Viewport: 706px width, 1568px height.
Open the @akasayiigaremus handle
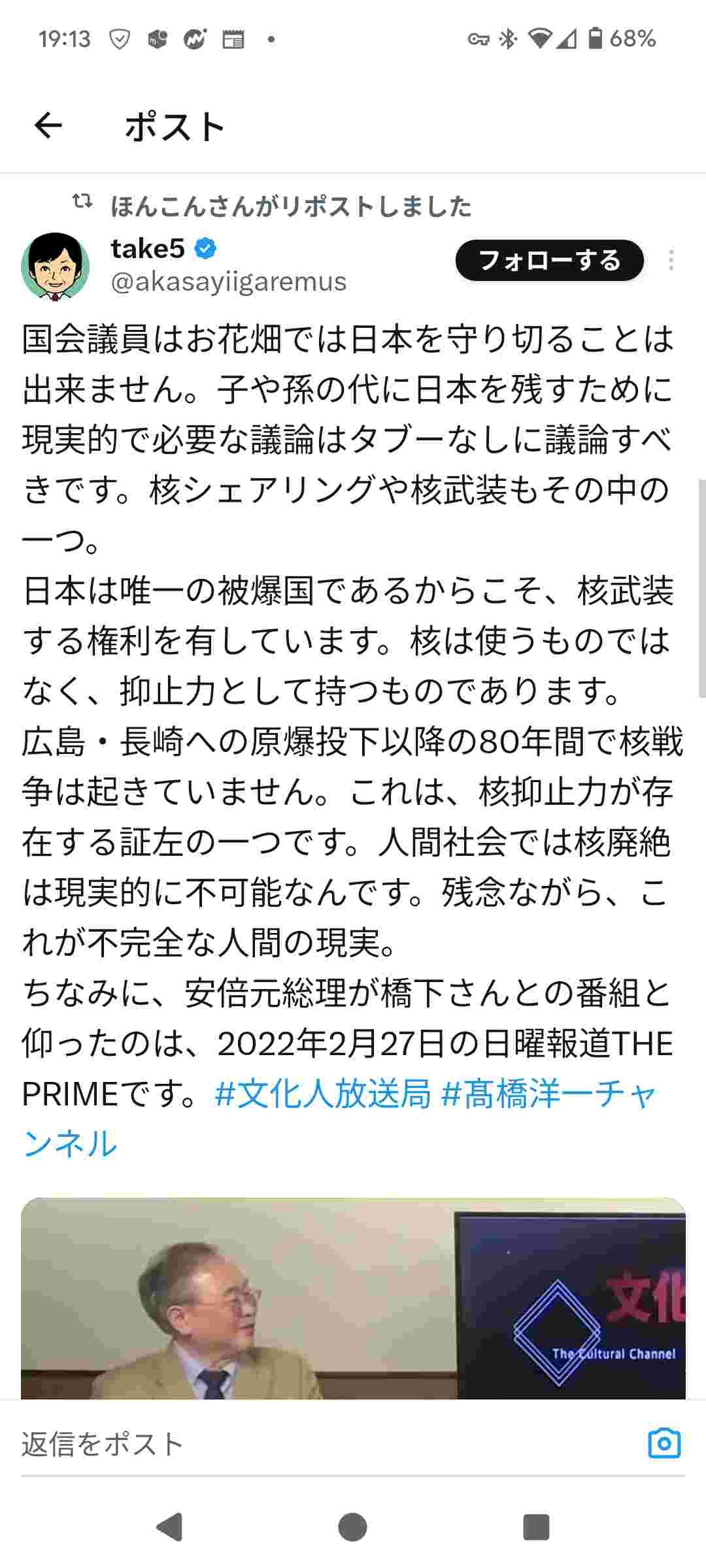pyautogui.click(x=229, y=282)
